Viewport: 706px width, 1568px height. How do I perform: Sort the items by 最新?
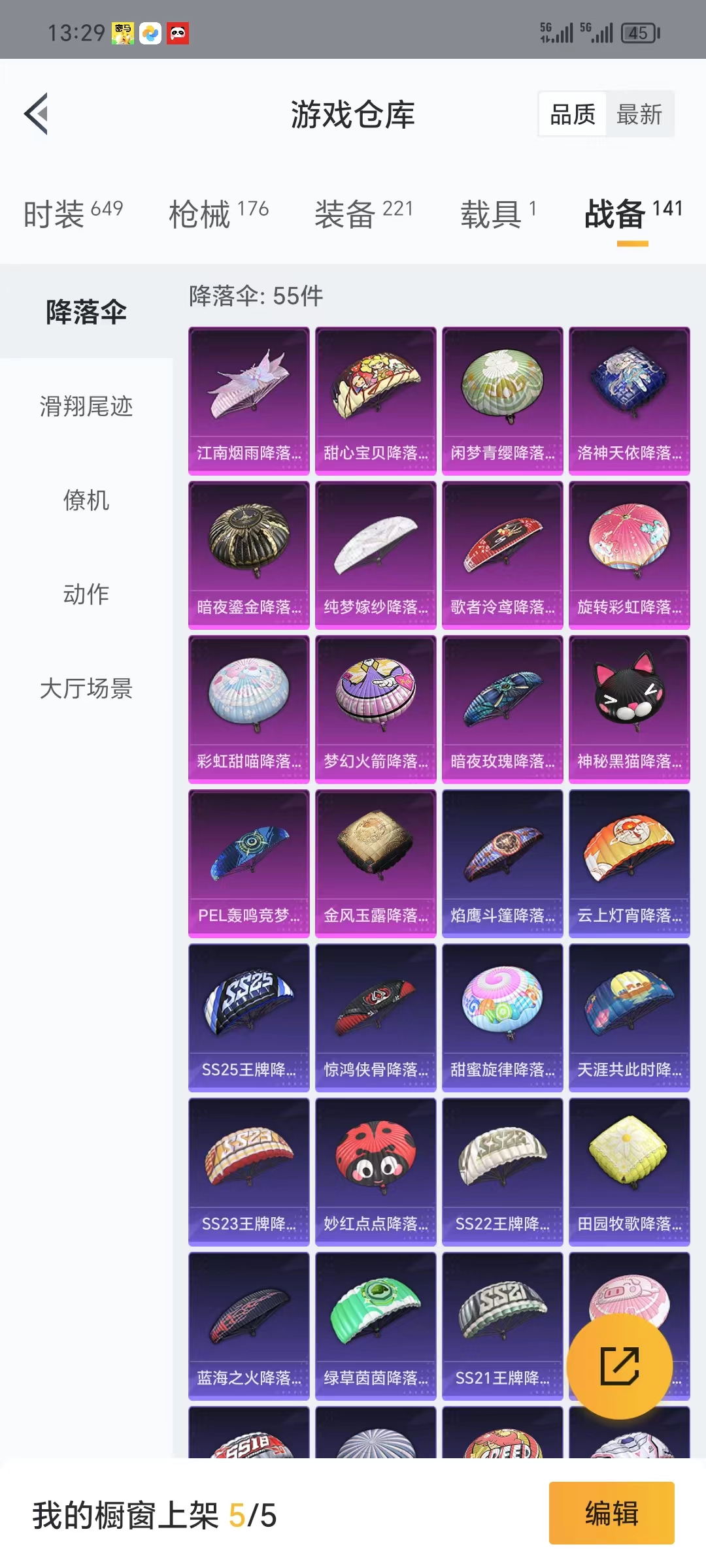[x=639, y=114]
